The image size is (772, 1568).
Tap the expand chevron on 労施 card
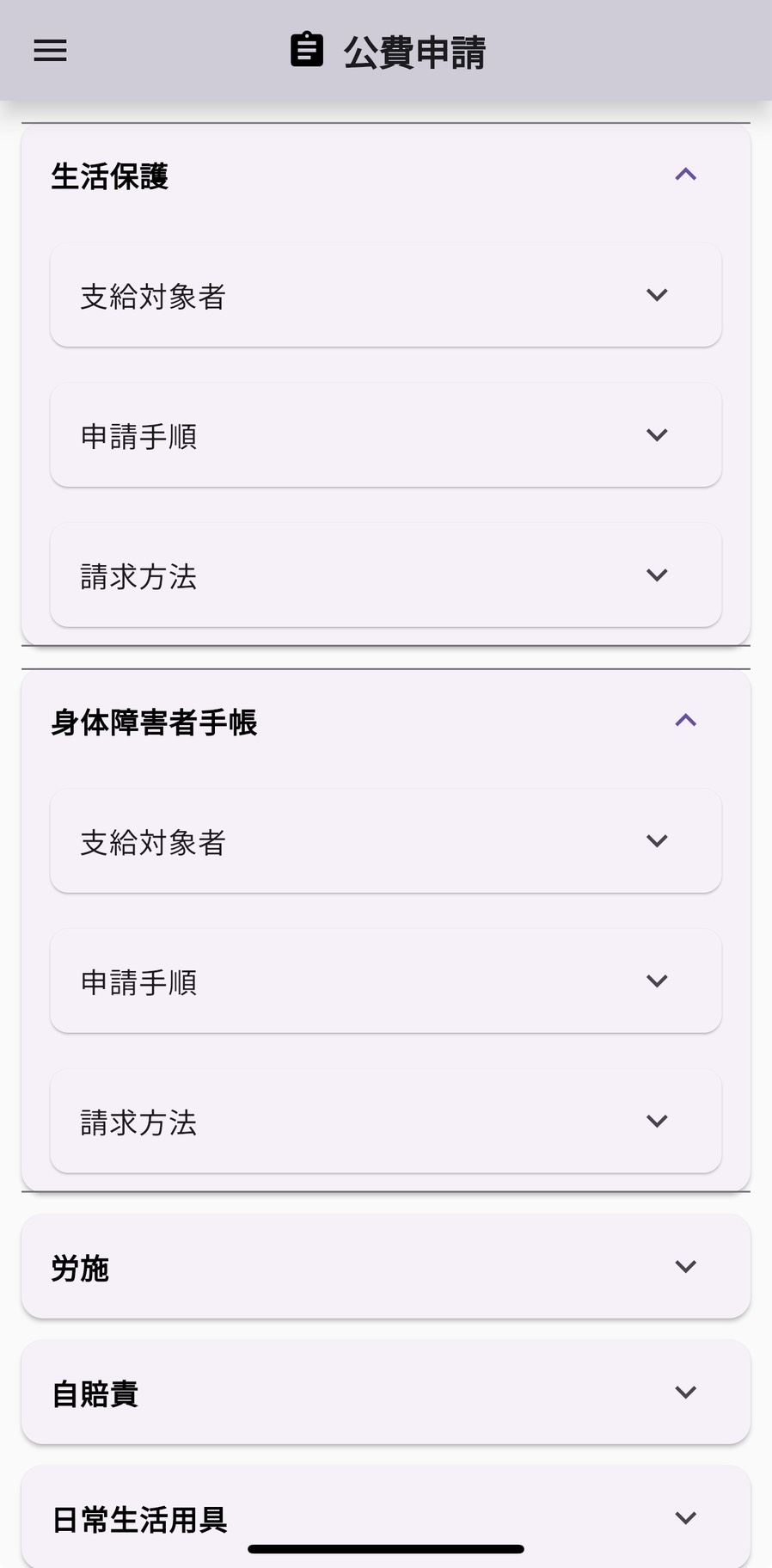(x=685, y=1266)
